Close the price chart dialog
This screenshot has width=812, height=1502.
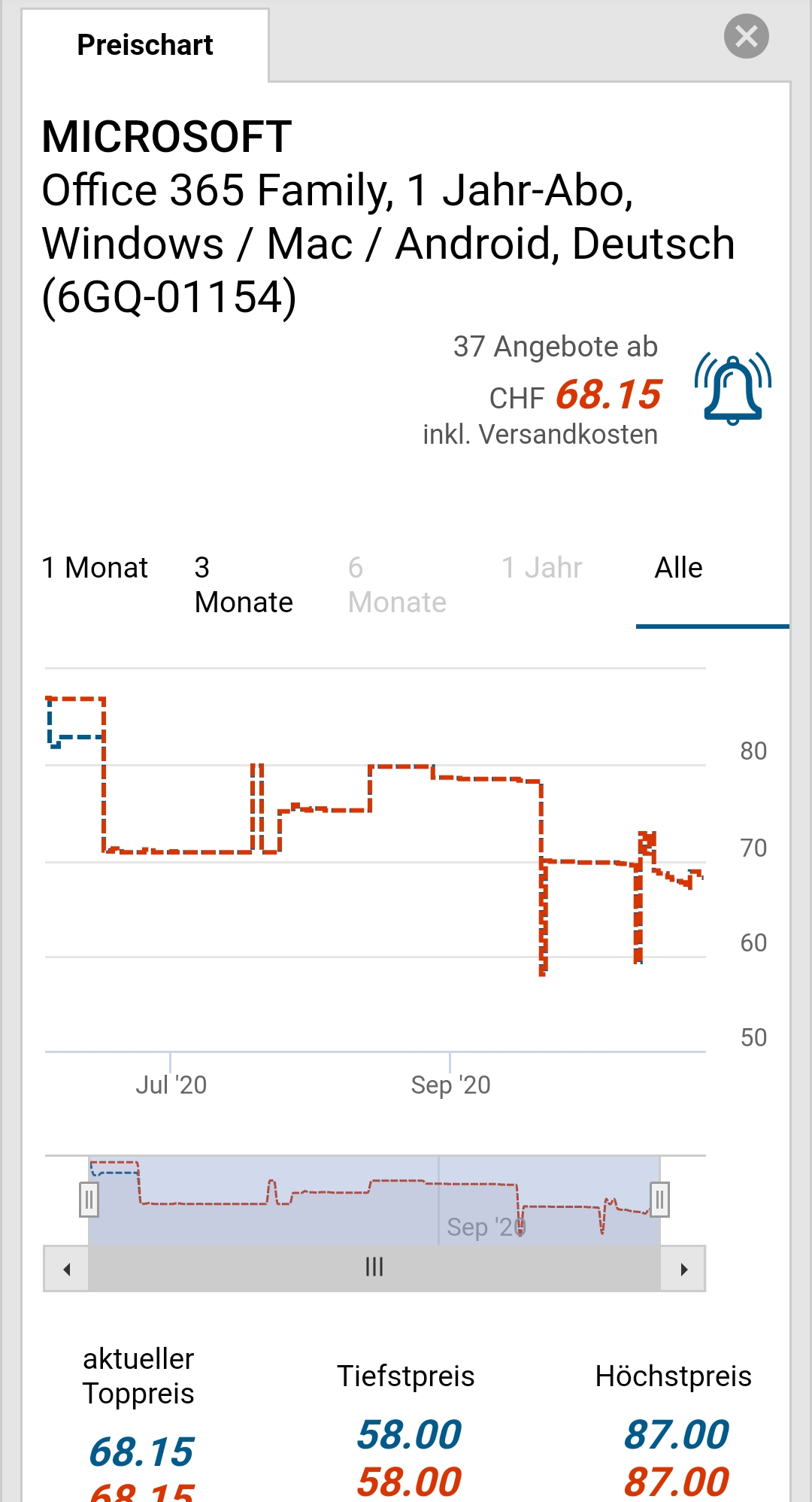coord(746,36)
